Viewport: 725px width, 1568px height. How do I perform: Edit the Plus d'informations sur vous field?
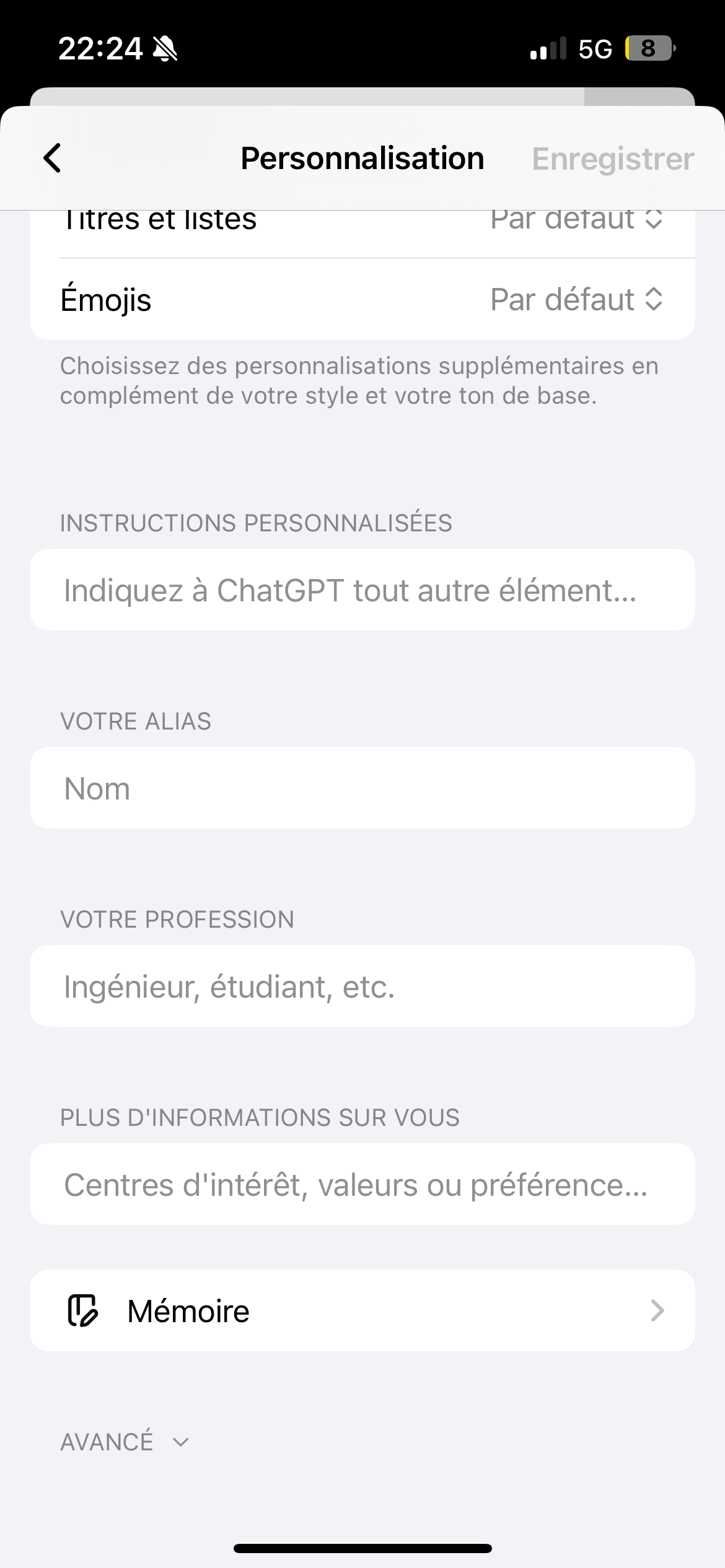point(362,1185)
